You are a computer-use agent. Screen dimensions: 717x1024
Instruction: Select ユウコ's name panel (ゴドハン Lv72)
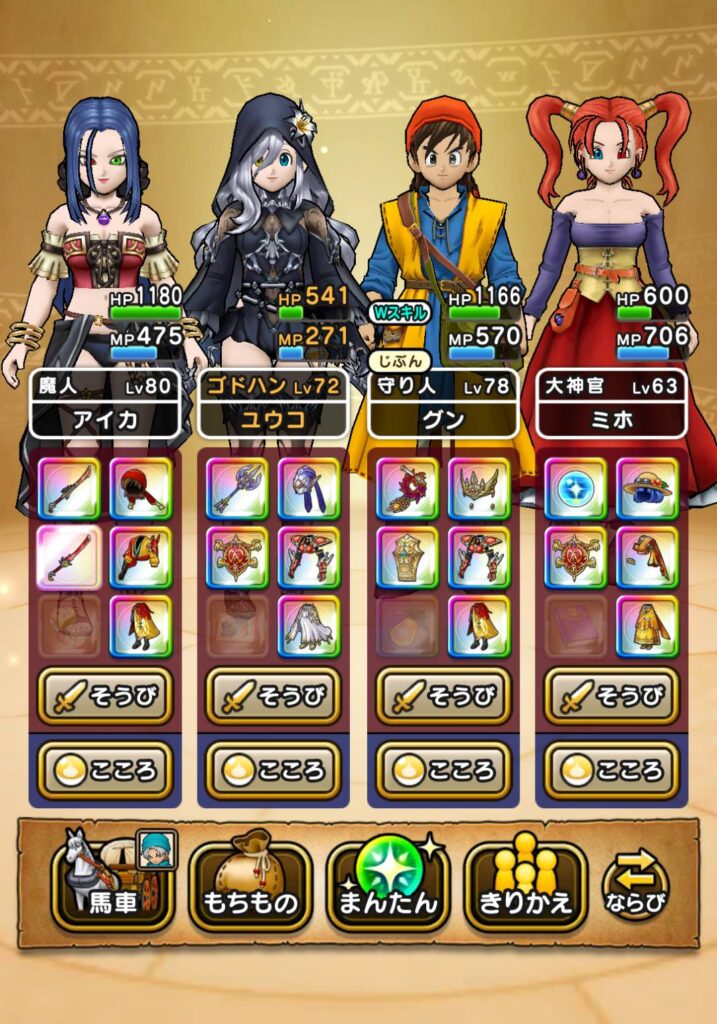[273, 403]
